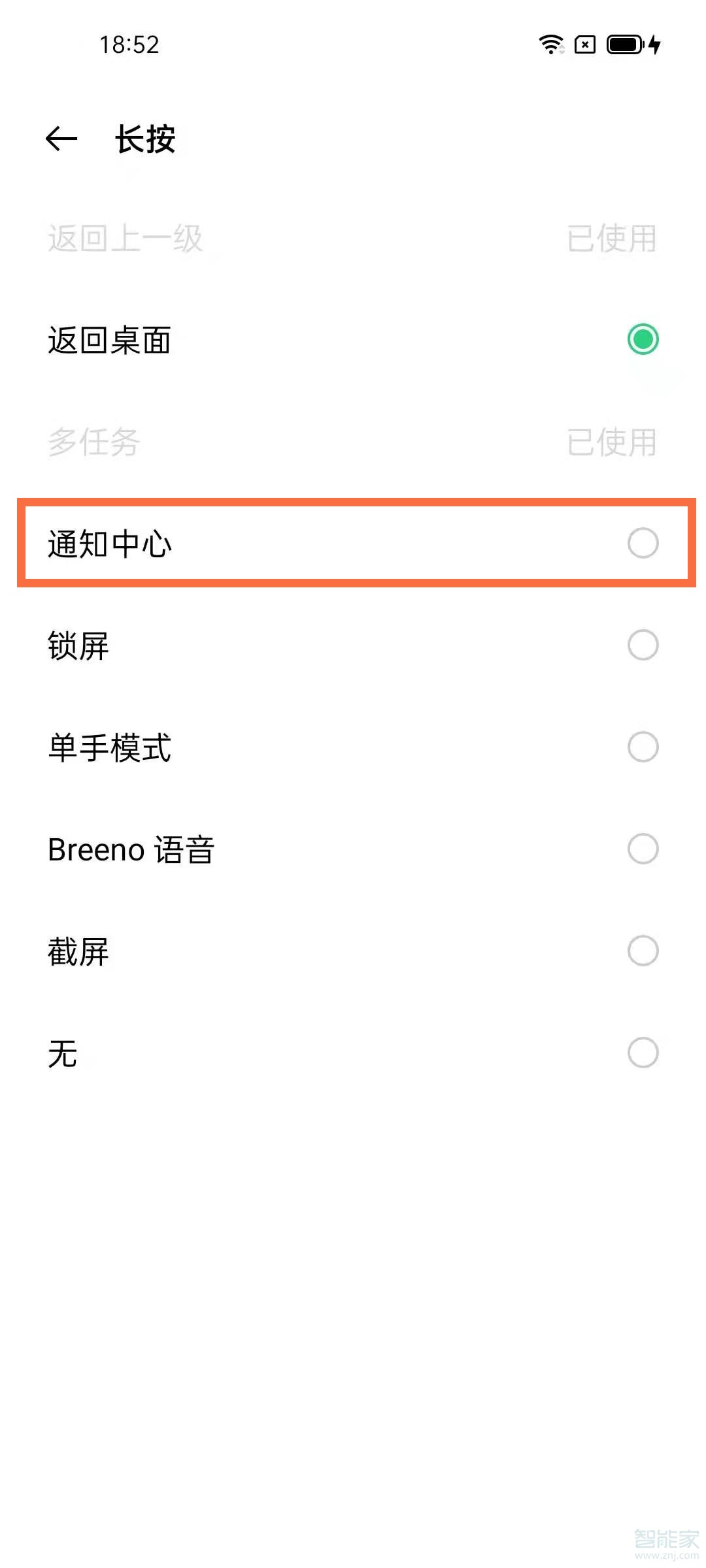Click the SIM card status icon
Screen dimensions: 706x1568
point(584,44)
